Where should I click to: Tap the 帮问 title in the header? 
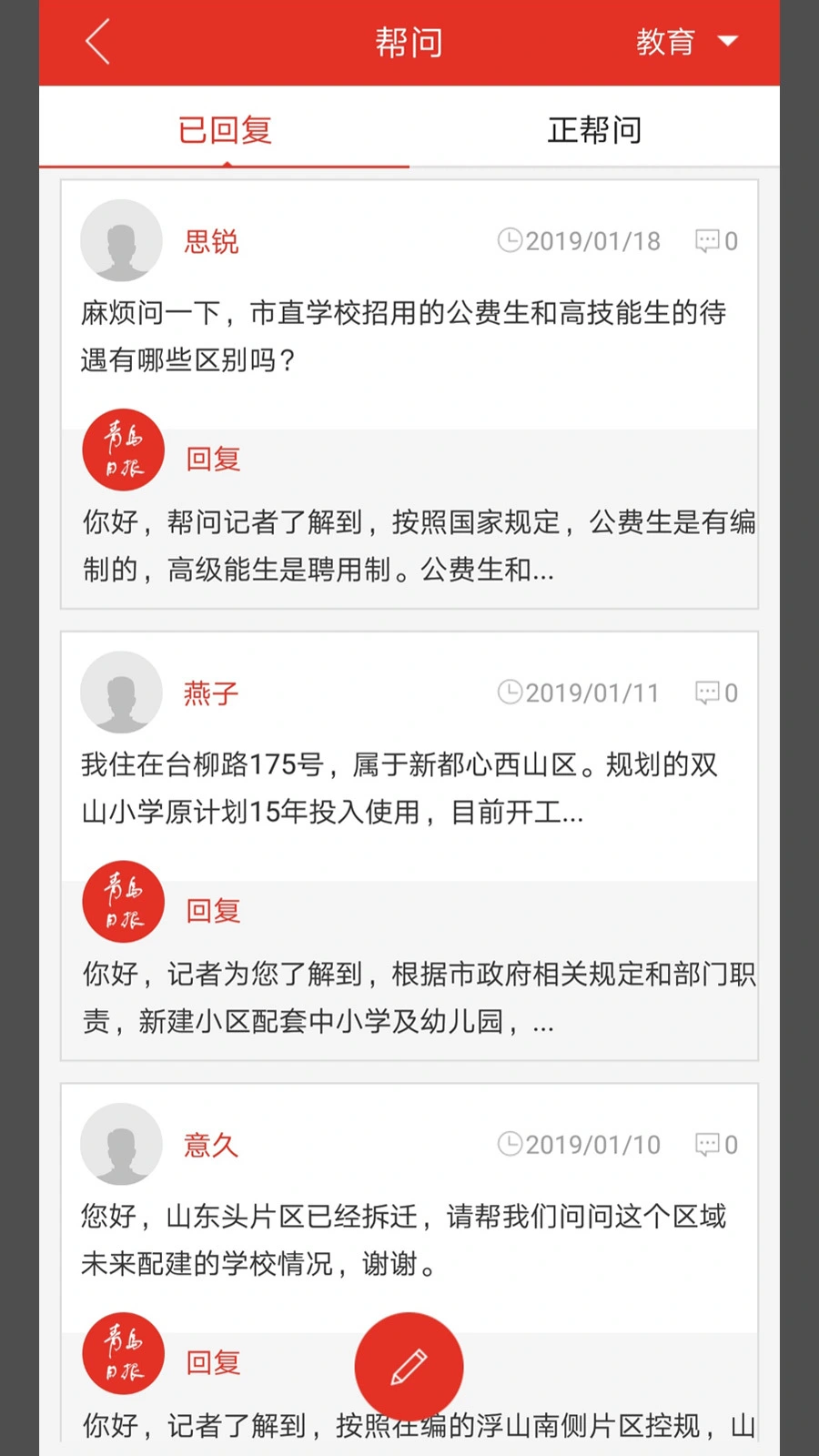[409, 42]
